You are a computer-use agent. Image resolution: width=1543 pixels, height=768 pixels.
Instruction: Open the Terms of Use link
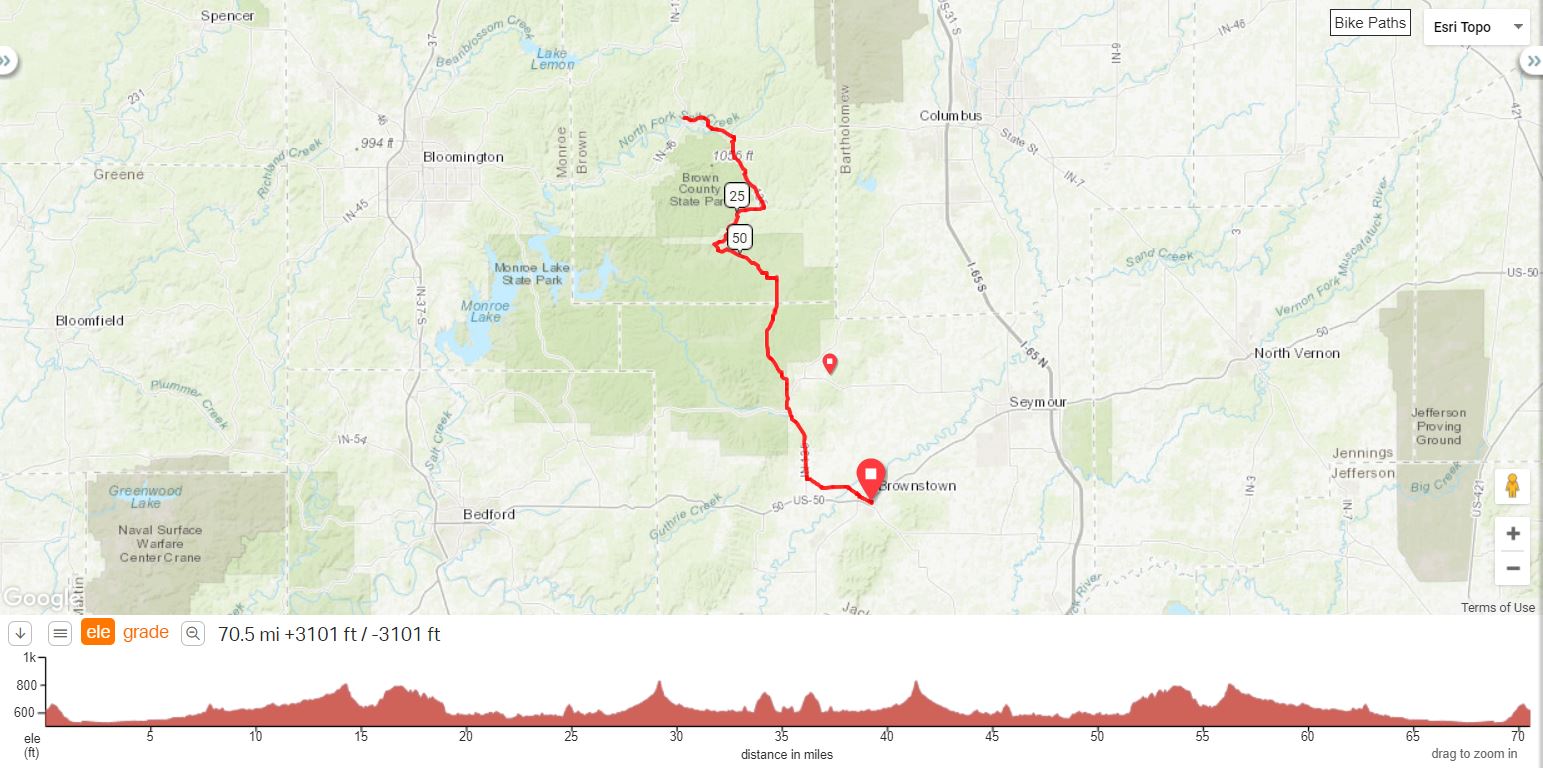click(x=1497, y=607)
